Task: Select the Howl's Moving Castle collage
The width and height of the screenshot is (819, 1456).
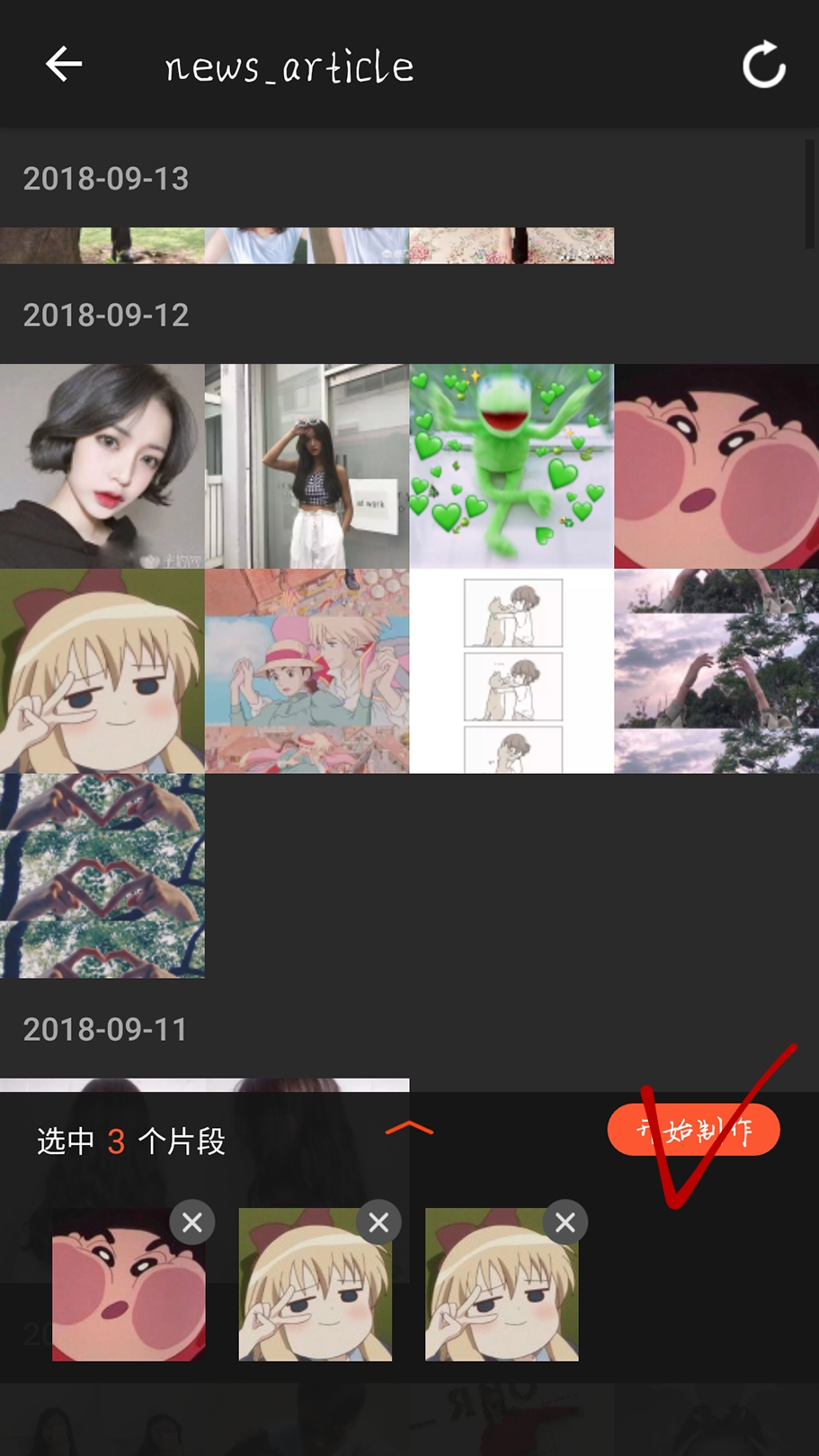Action: [307, 670]
